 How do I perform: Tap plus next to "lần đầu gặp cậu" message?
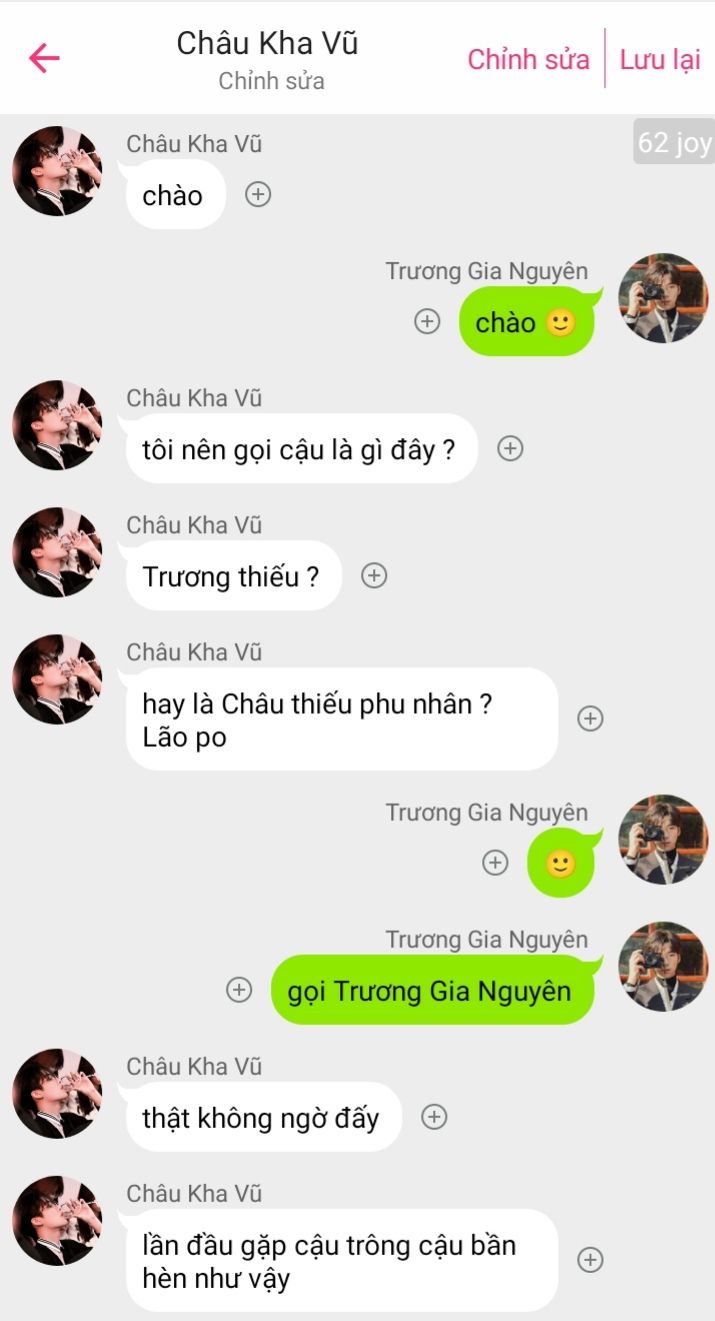tap(590, 1260)
